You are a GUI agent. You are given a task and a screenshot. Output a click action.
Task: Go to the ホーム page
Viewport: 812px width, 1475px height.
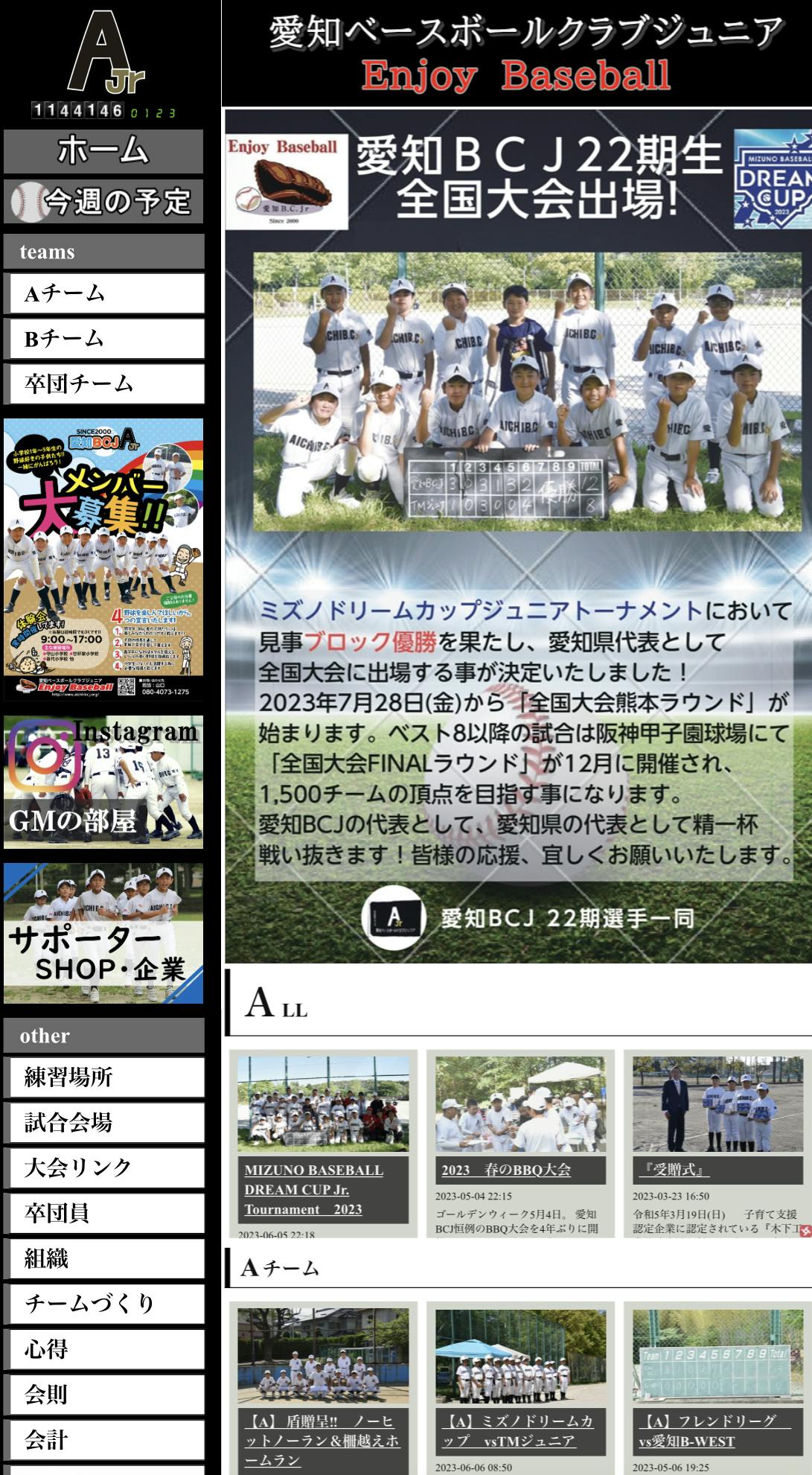[x=103, y=151]
